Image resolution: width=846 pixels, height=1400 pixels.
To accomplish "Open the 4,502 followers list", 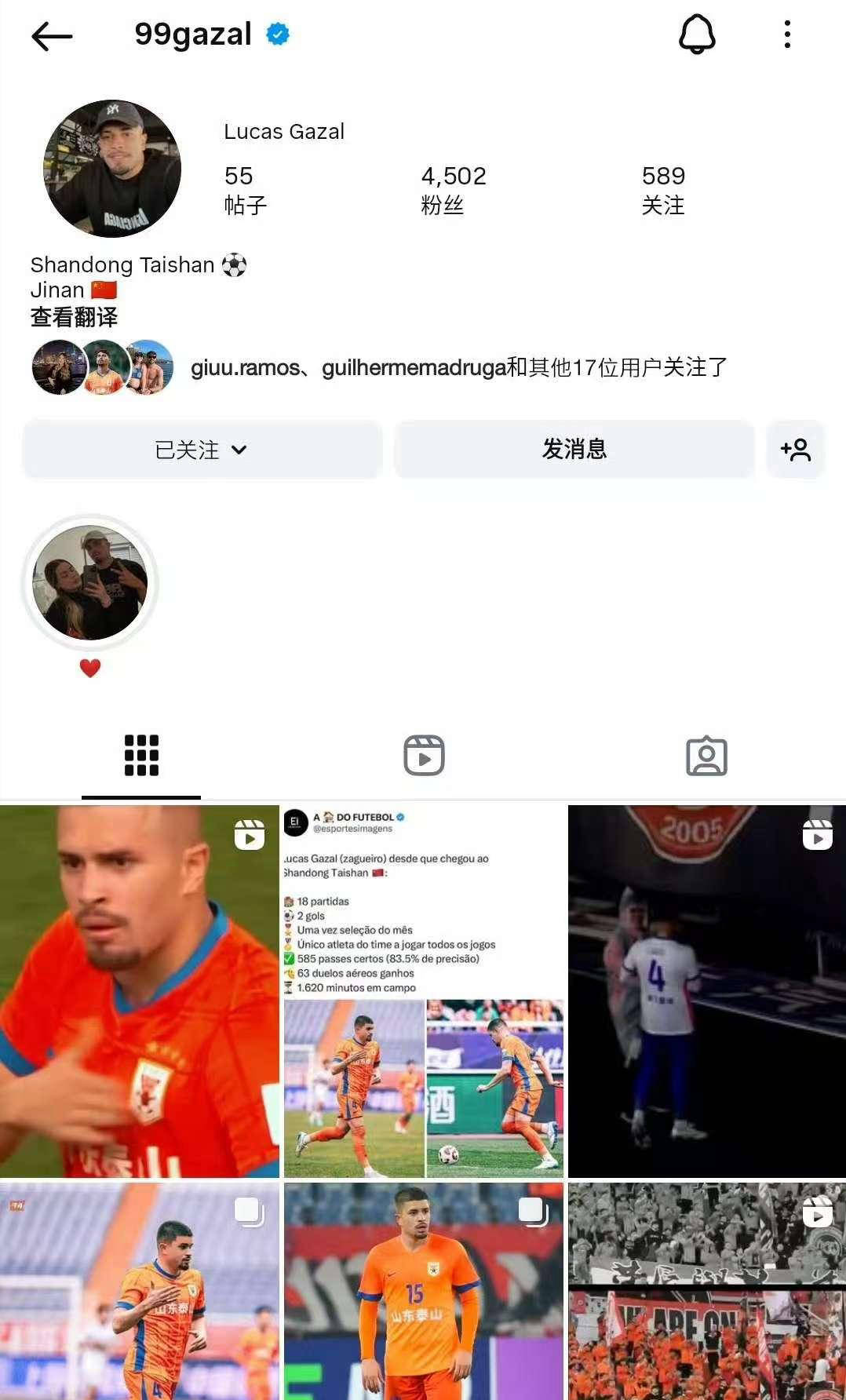I will tap(454, 190).
